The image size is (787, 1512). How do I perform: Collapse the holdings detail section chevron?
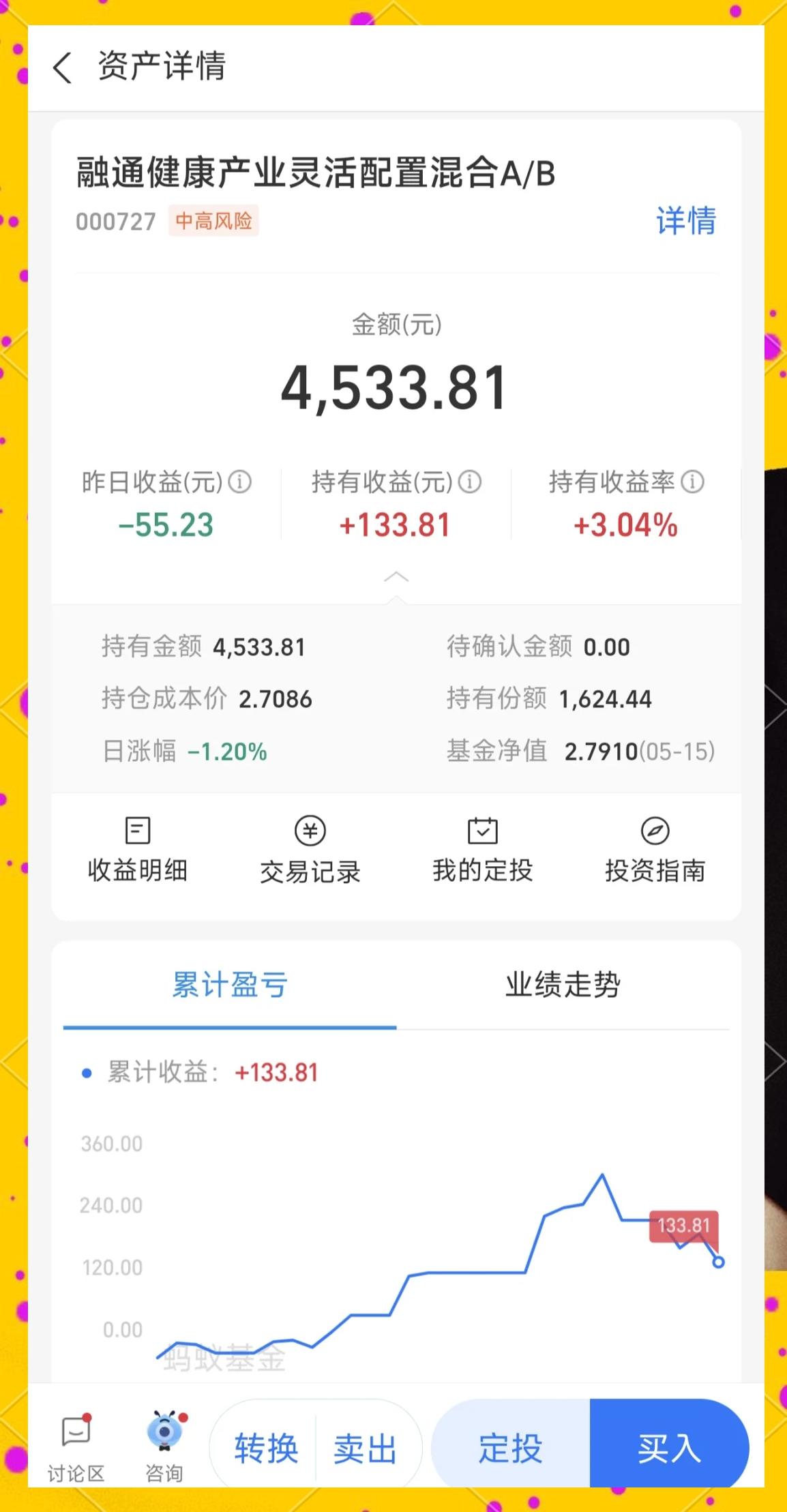coord(396,576)
